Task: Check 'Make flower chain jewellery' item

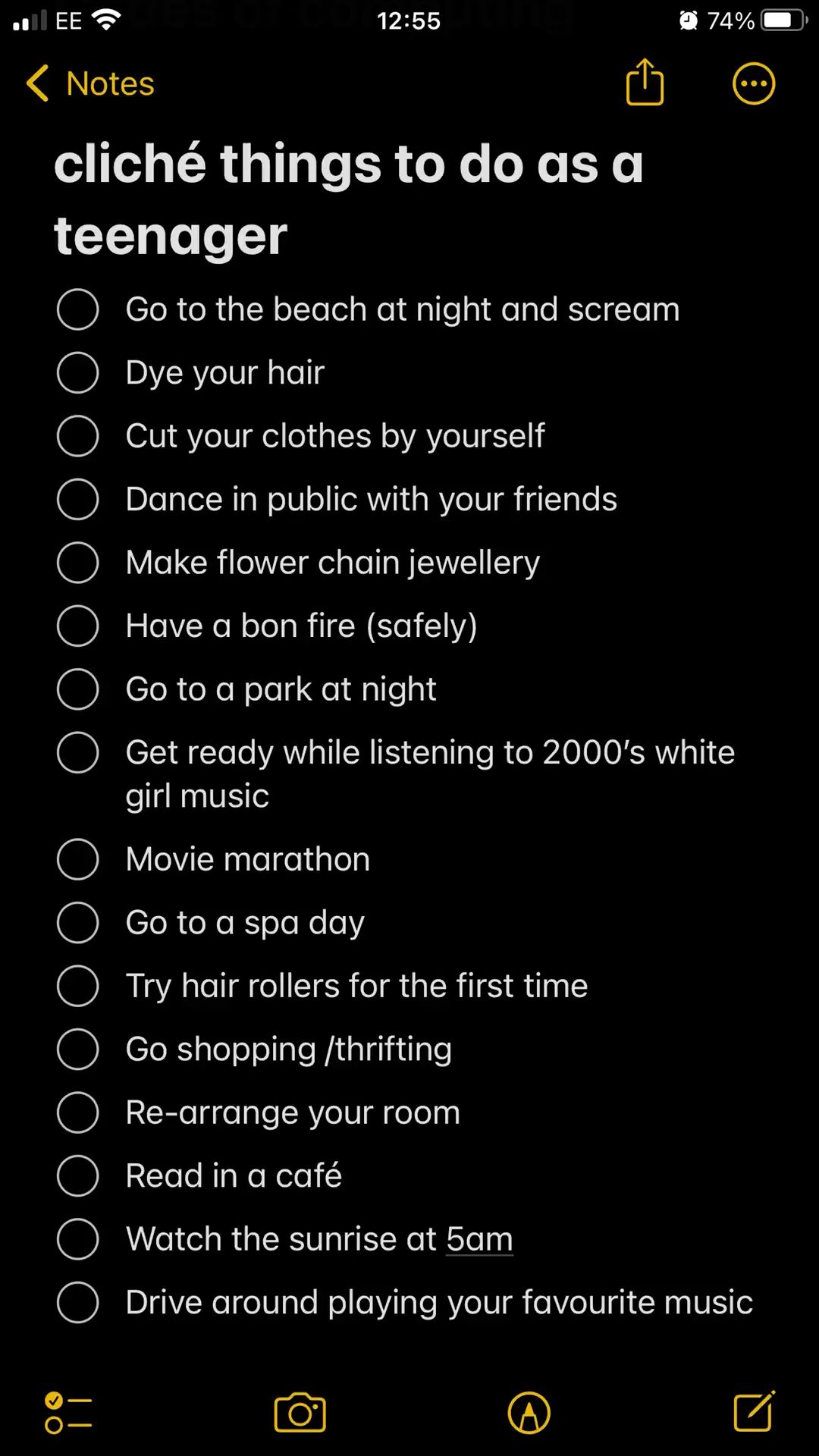Action: [x=78, y=563]
